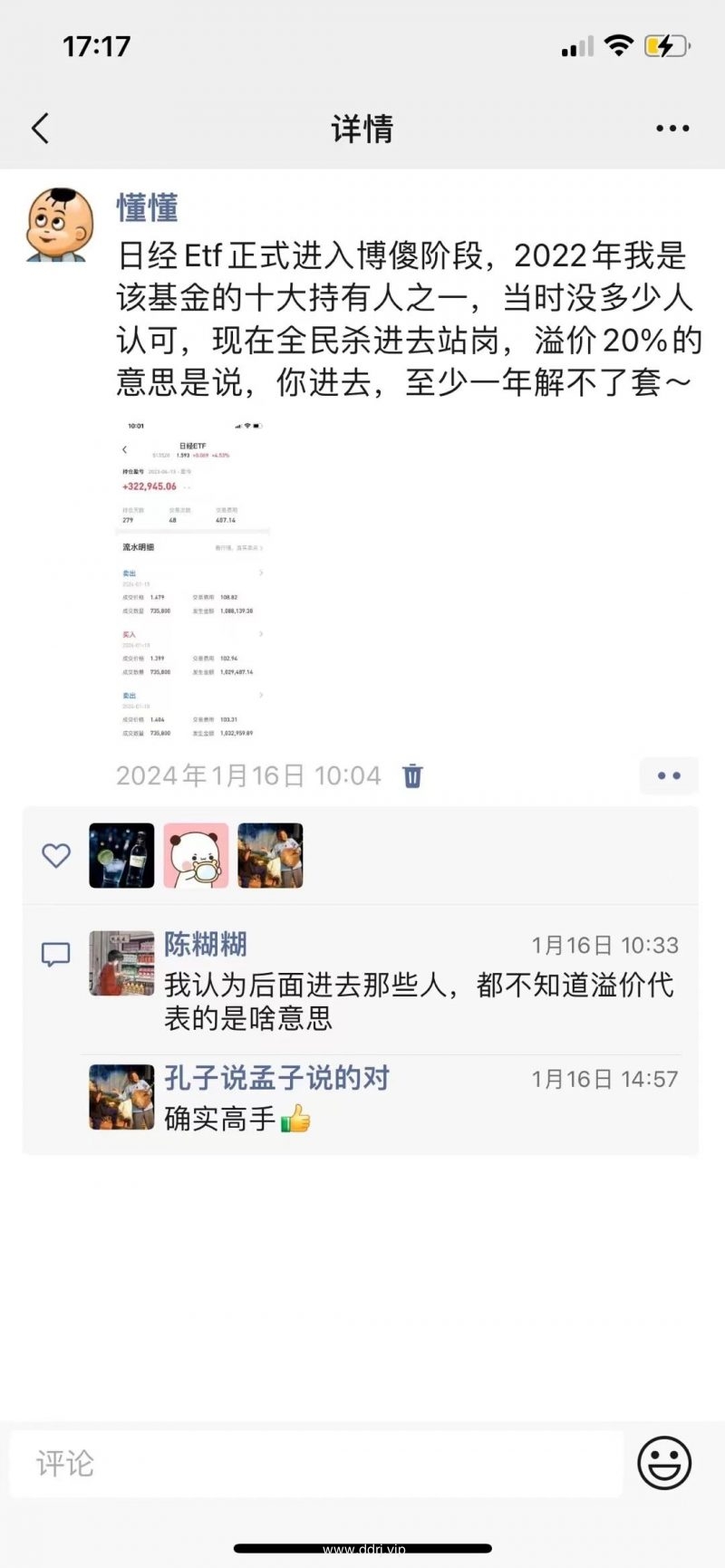Viewport: 725px width, 1568px height.
Task: Go back from the 详情 page
Action: pos(41,129)
